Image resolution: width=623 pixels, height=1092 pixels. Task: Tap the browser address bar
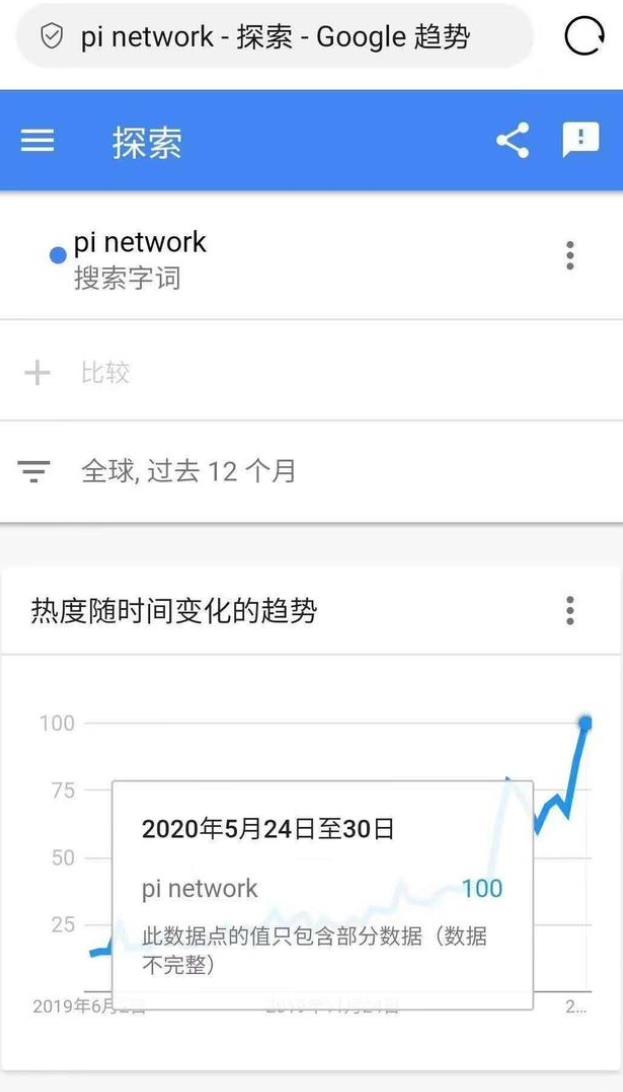[x=275, y=36]
